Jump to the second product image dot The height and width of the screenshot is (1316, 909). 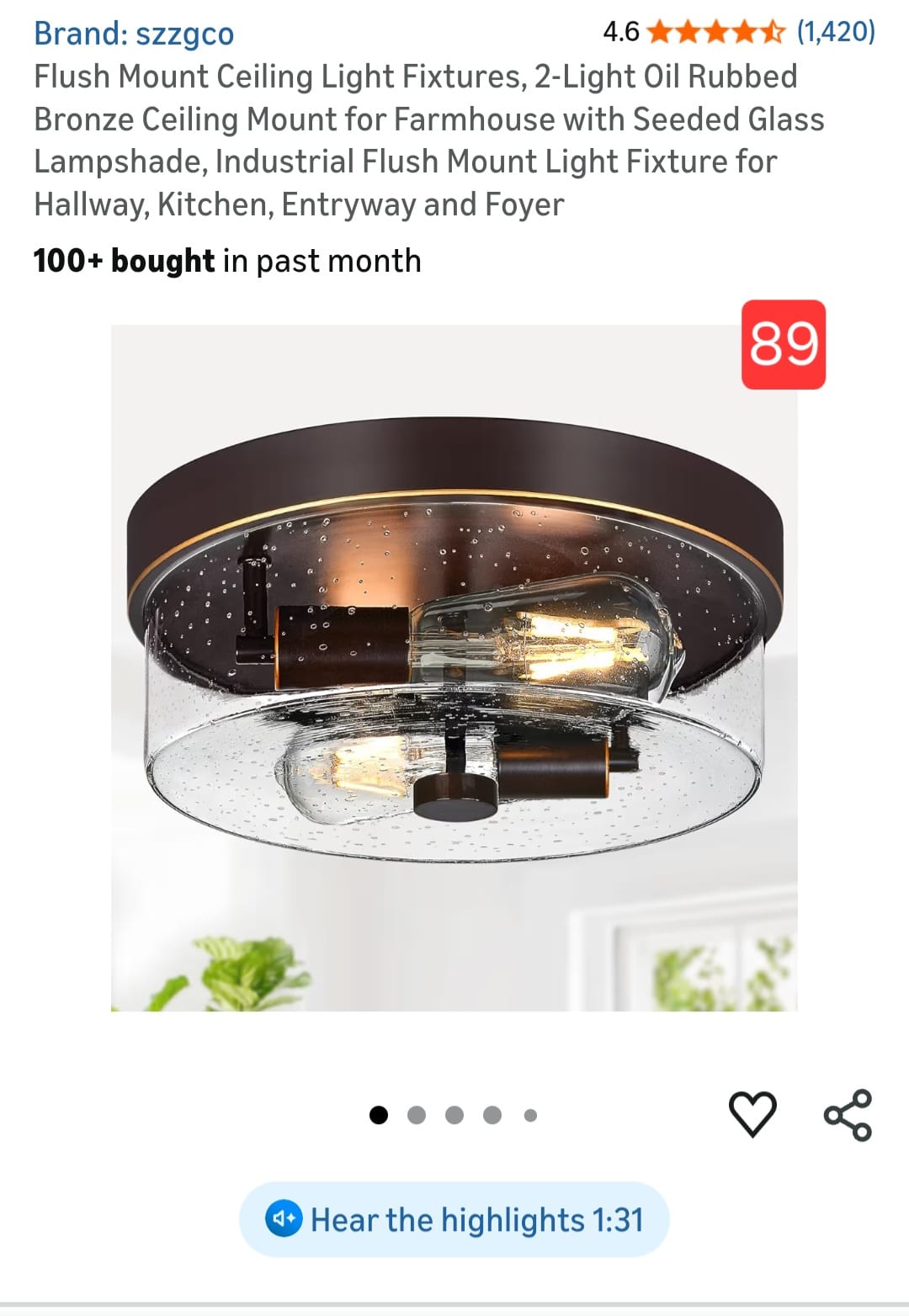point(417,1115)
